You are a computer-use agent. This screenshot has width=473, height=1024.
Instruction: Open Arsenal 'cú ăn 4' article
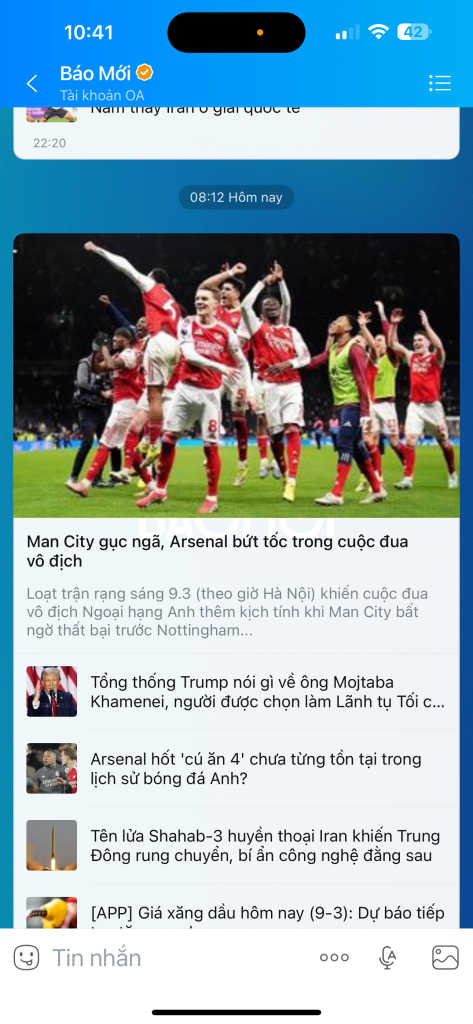point(236,769)
